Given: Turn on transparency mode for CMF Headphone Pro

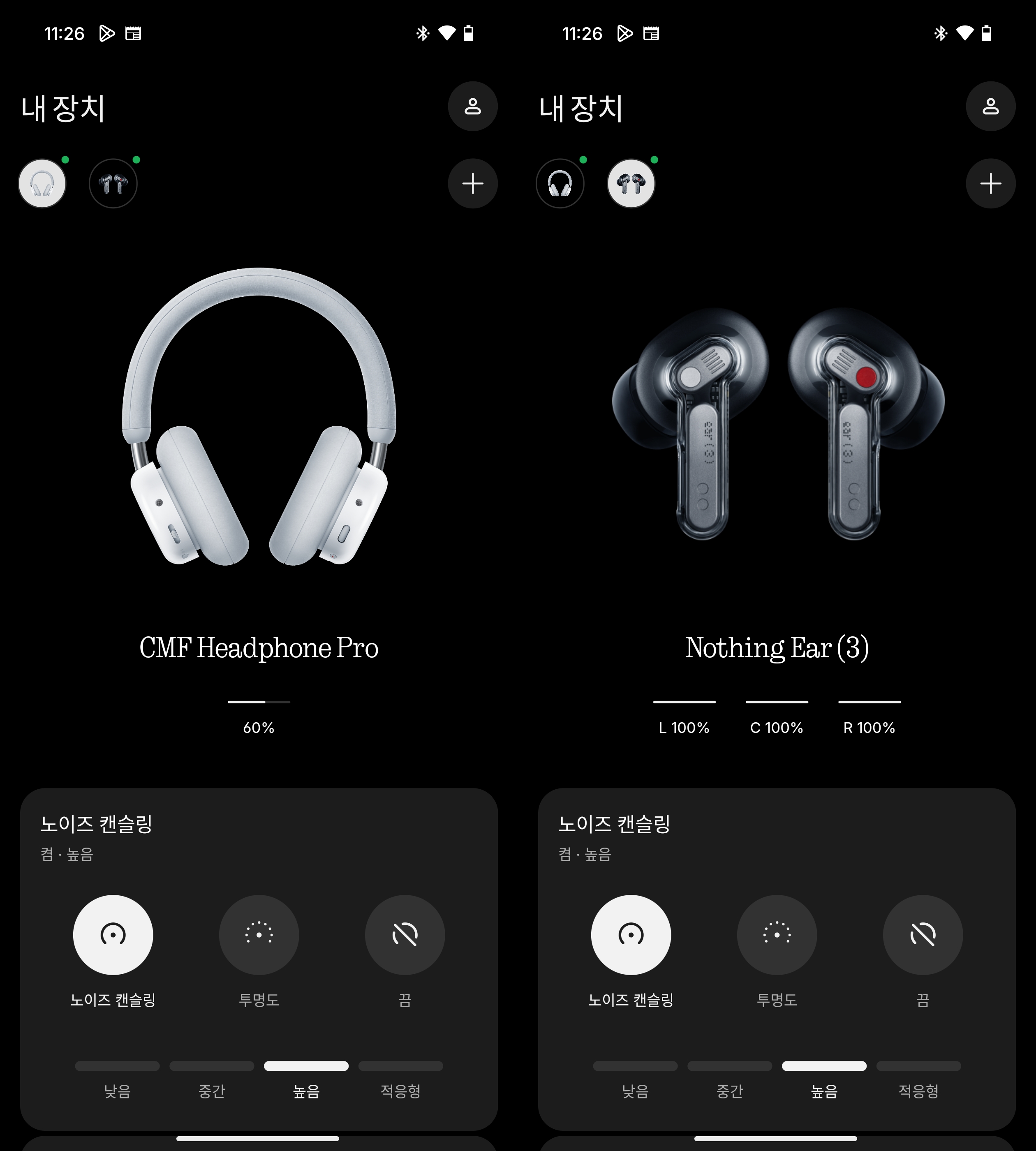Looking at the screenshot, I should pyautogui.click(x=259, y=935).
